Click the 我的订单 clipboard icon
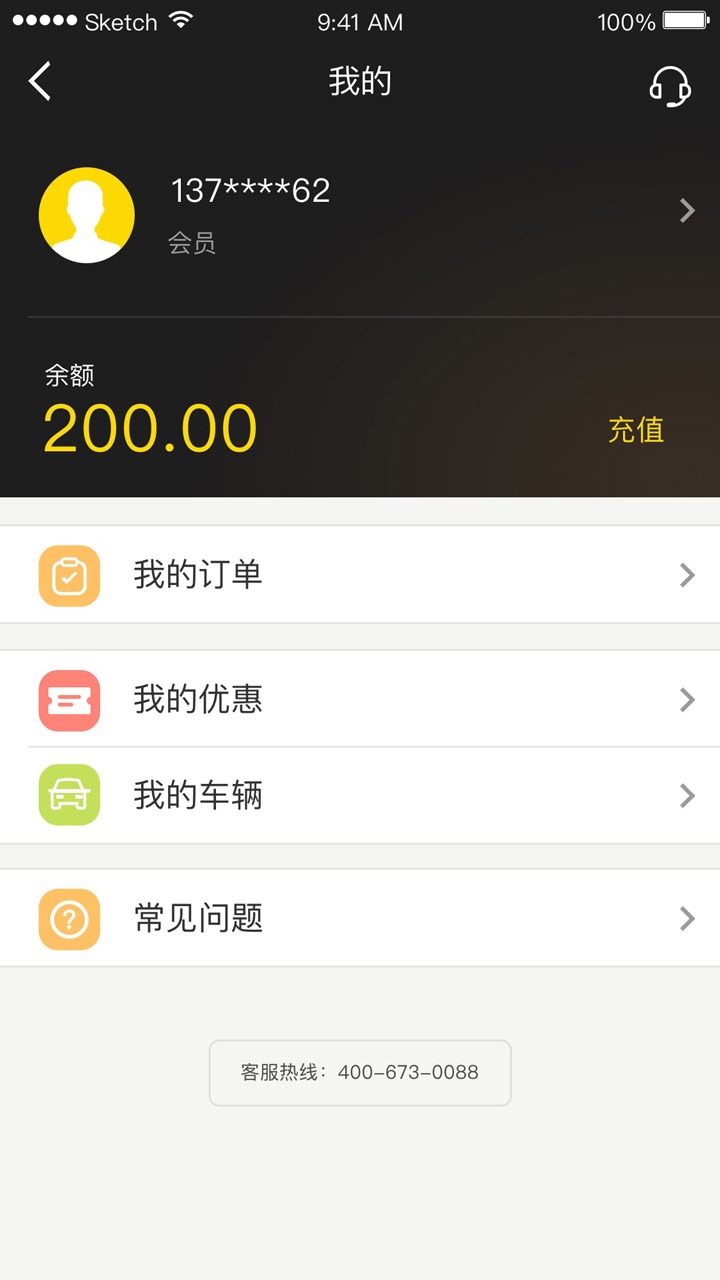 [x=68, y=575]
